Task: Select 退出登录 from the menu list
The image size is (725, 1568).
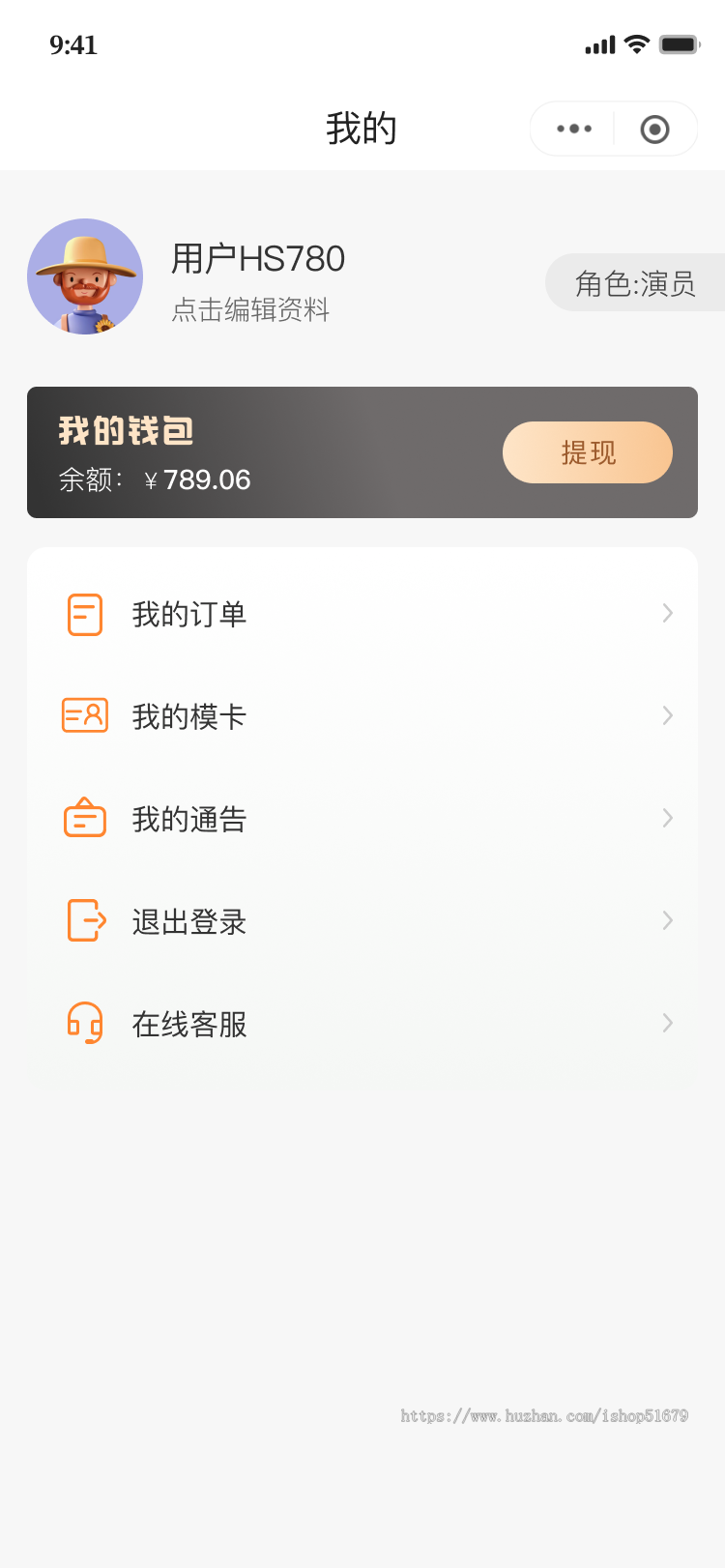Action: (x=189, y=920)
